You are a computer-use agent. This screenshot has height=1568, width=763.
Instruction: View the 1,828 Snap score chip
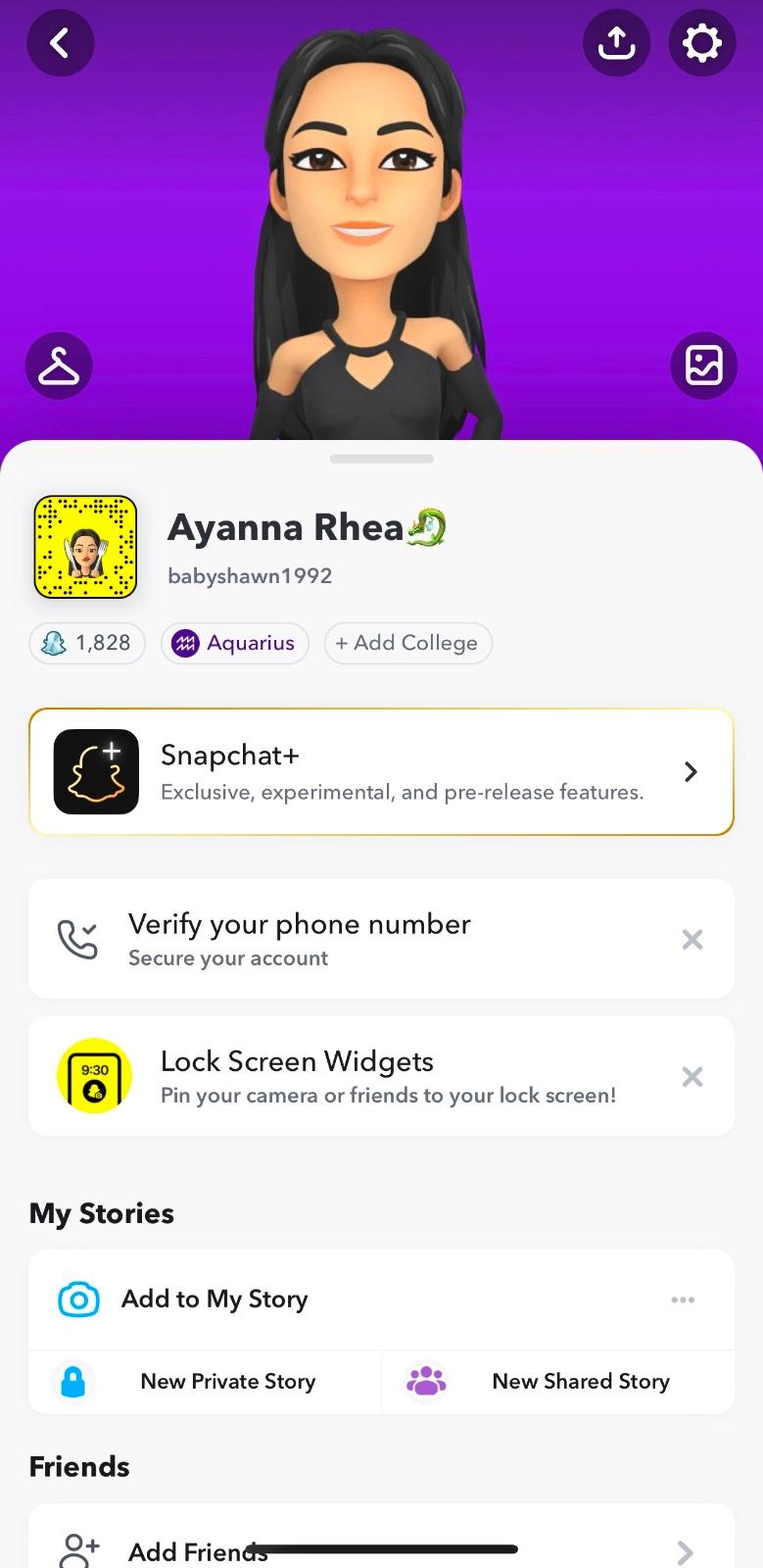pos(87,643)
